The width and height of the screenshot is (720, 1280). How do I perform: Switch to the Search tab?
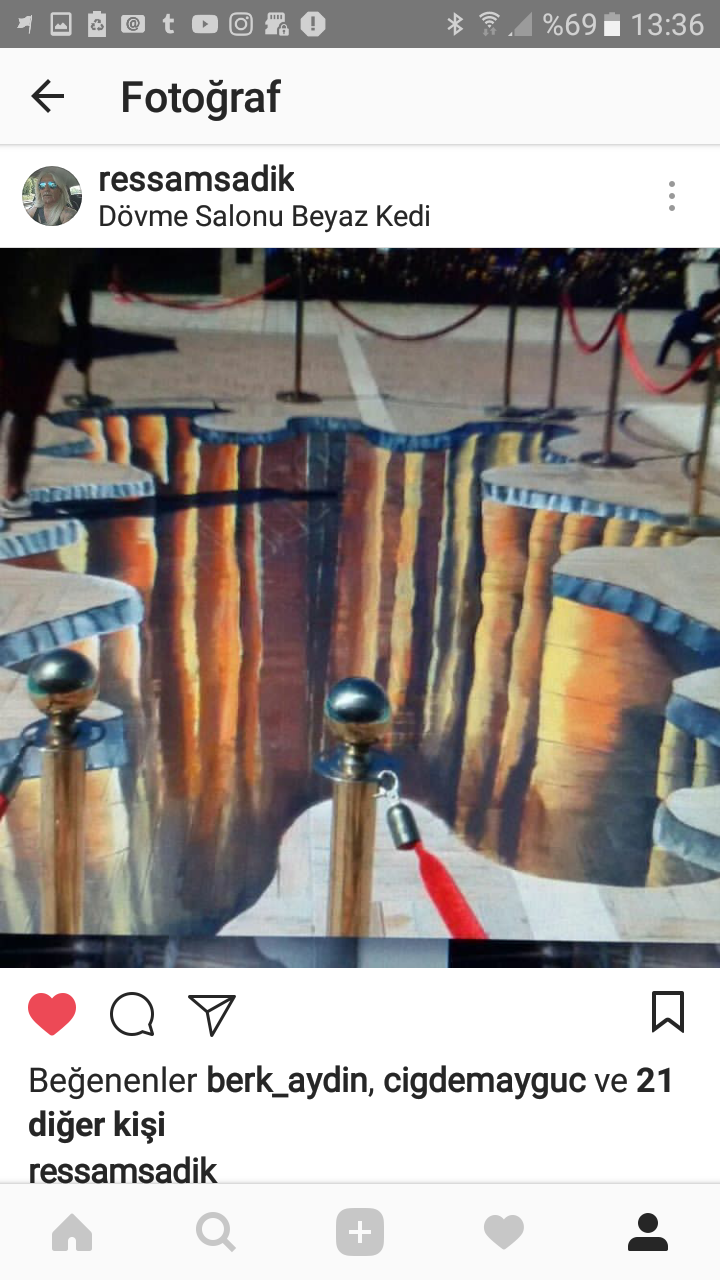[x=216, y=1232]
